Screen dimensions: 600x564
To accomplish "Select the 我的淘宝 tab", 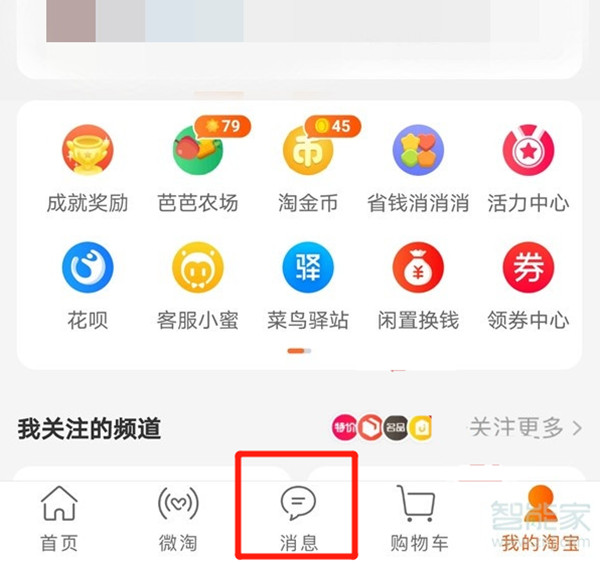I will [x=540, y=520].
